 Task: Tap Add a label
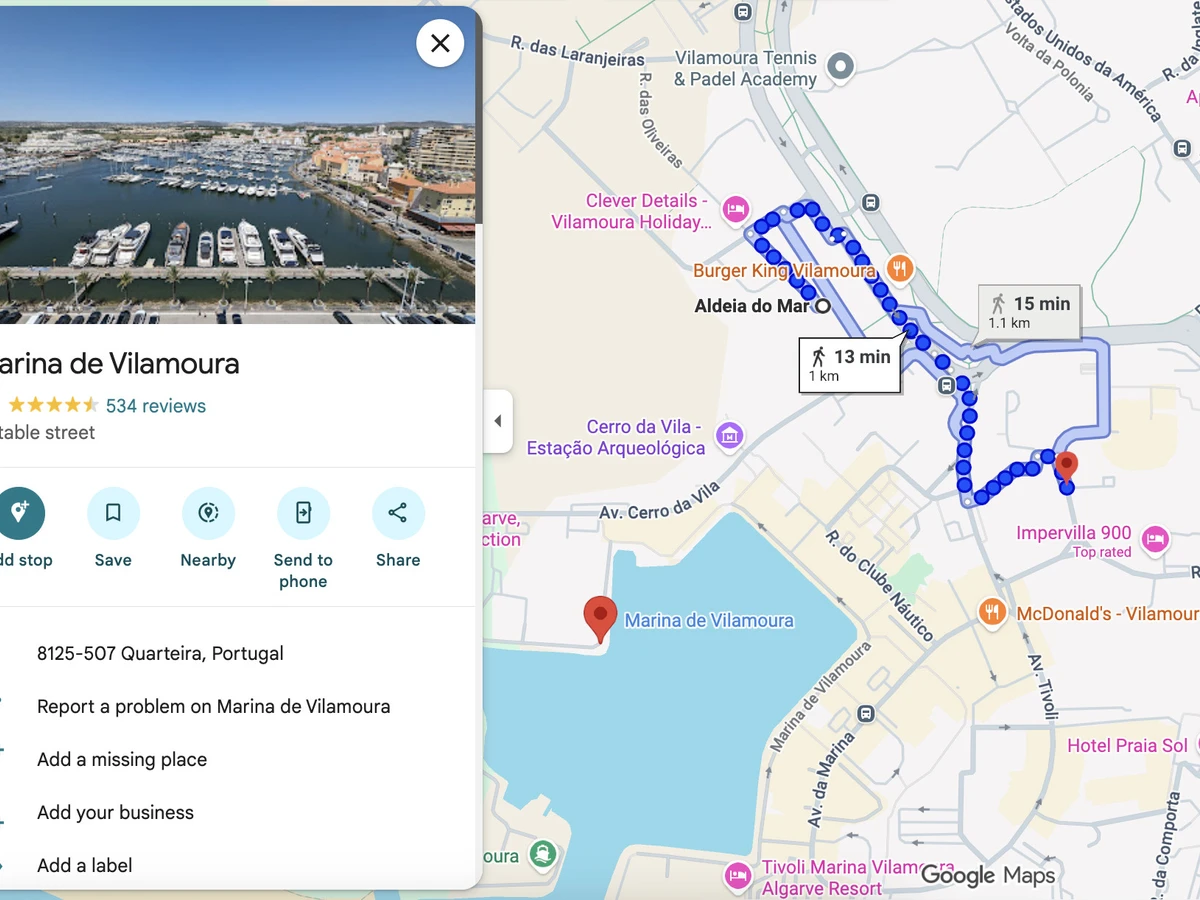[x=85, y=865]
